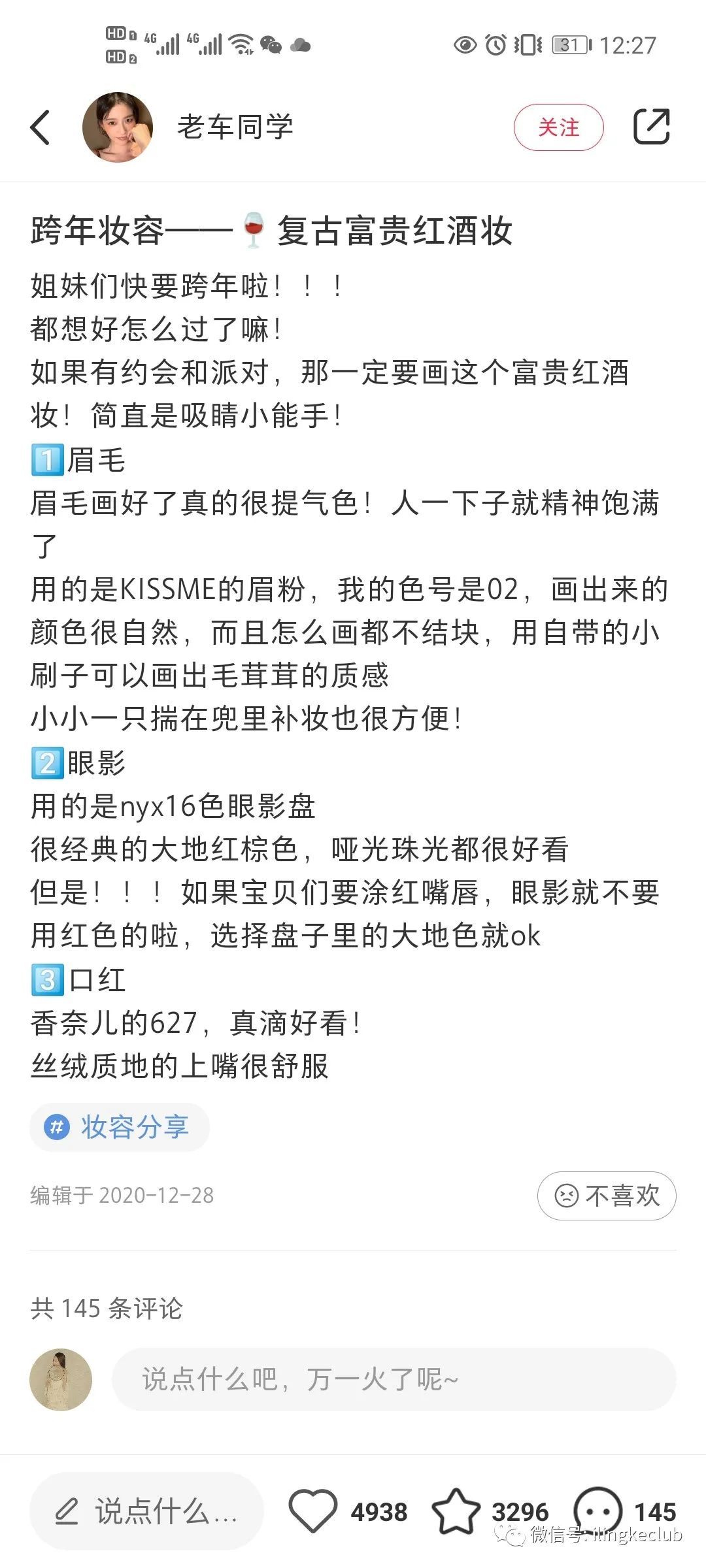This screenshot has height=1568, width=706.
Task: Tap the edit date 编辑于 2020-12-28
Action: click(121, 1196)
